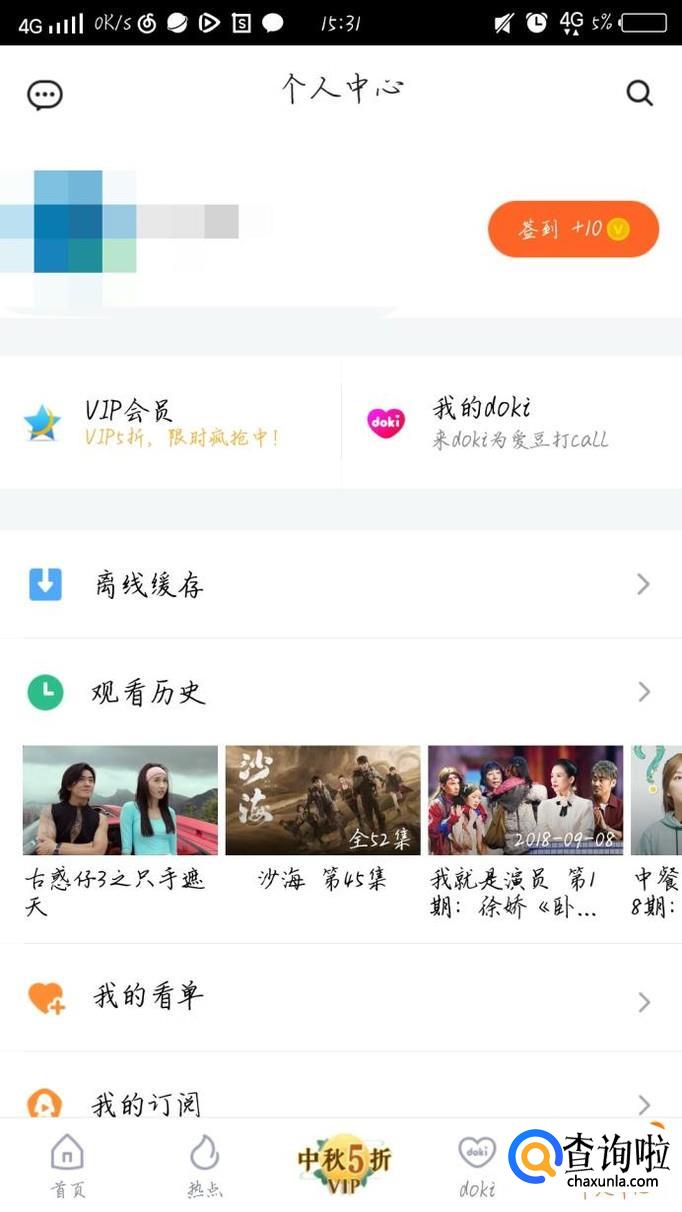Screen dimensions: 682x1212
Task: Switch to the 首页 home tab
Action: tap(68, 1166)
